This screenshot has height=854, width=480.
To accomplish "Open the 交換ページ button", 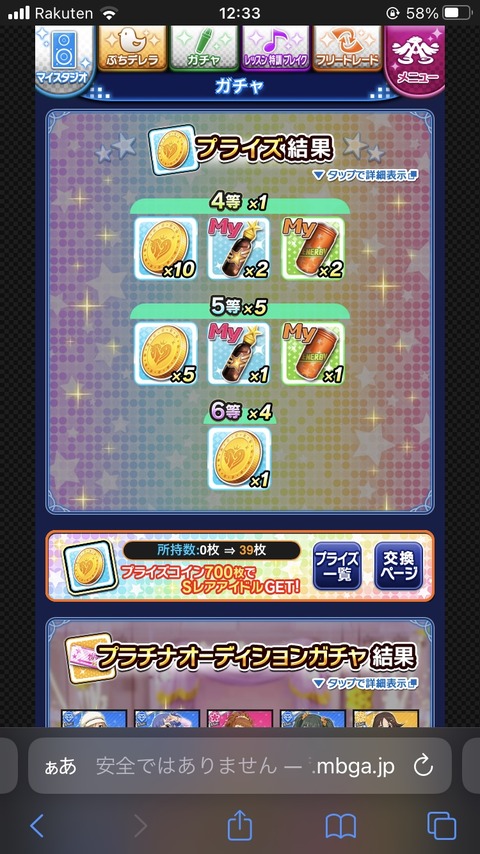I will tap(398, 566).
